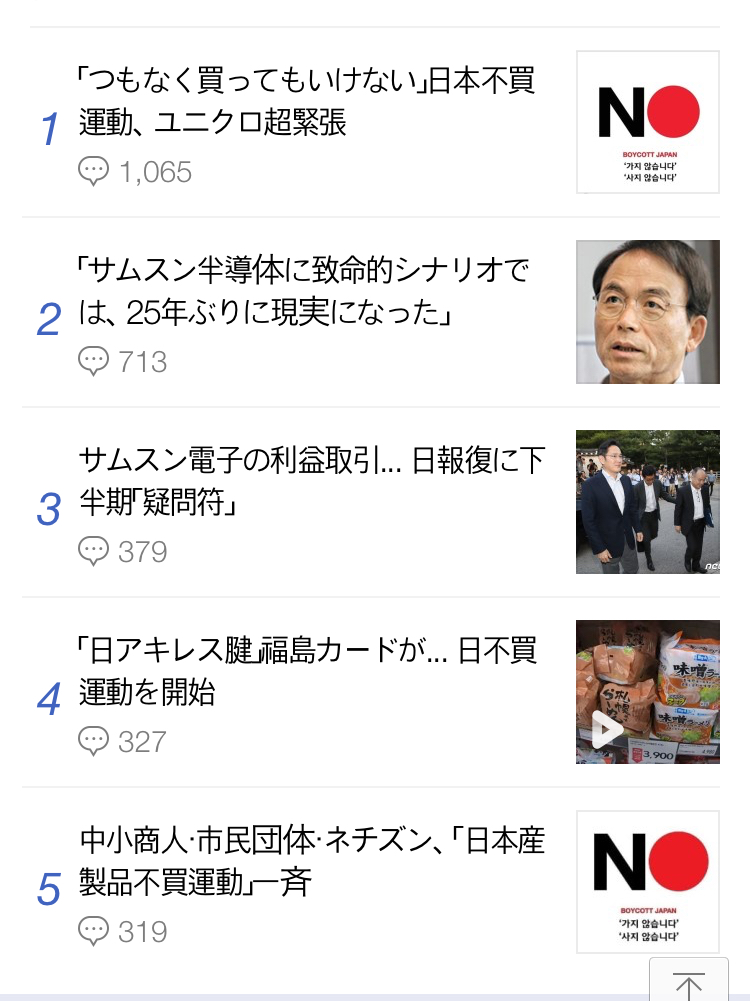This screenshot has width=750, height=1001.
Task: View the 713 comments on article 2
Action: [124, 362]
